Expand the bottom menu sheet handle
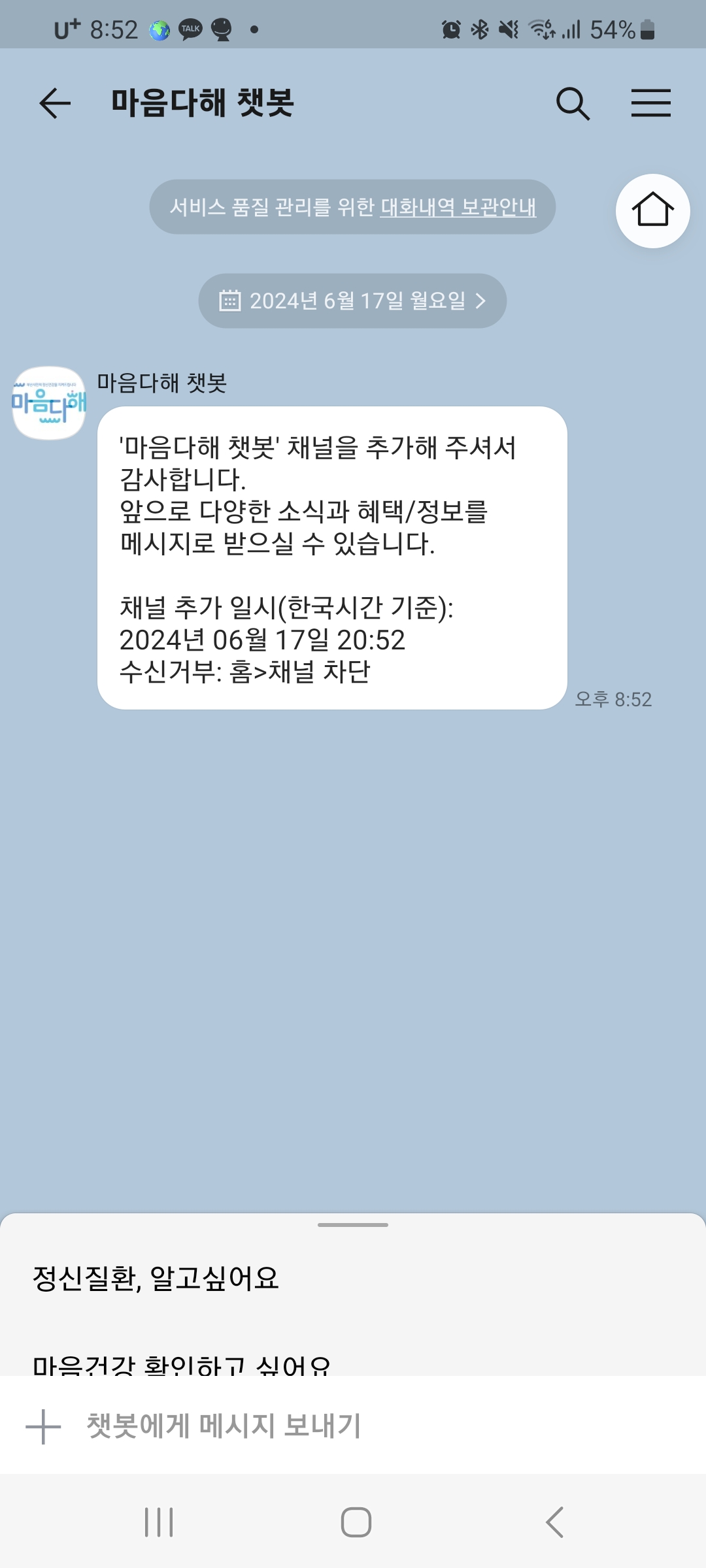The width and height of the screenshot is (706, 1568). click(x=353, y=1225)
